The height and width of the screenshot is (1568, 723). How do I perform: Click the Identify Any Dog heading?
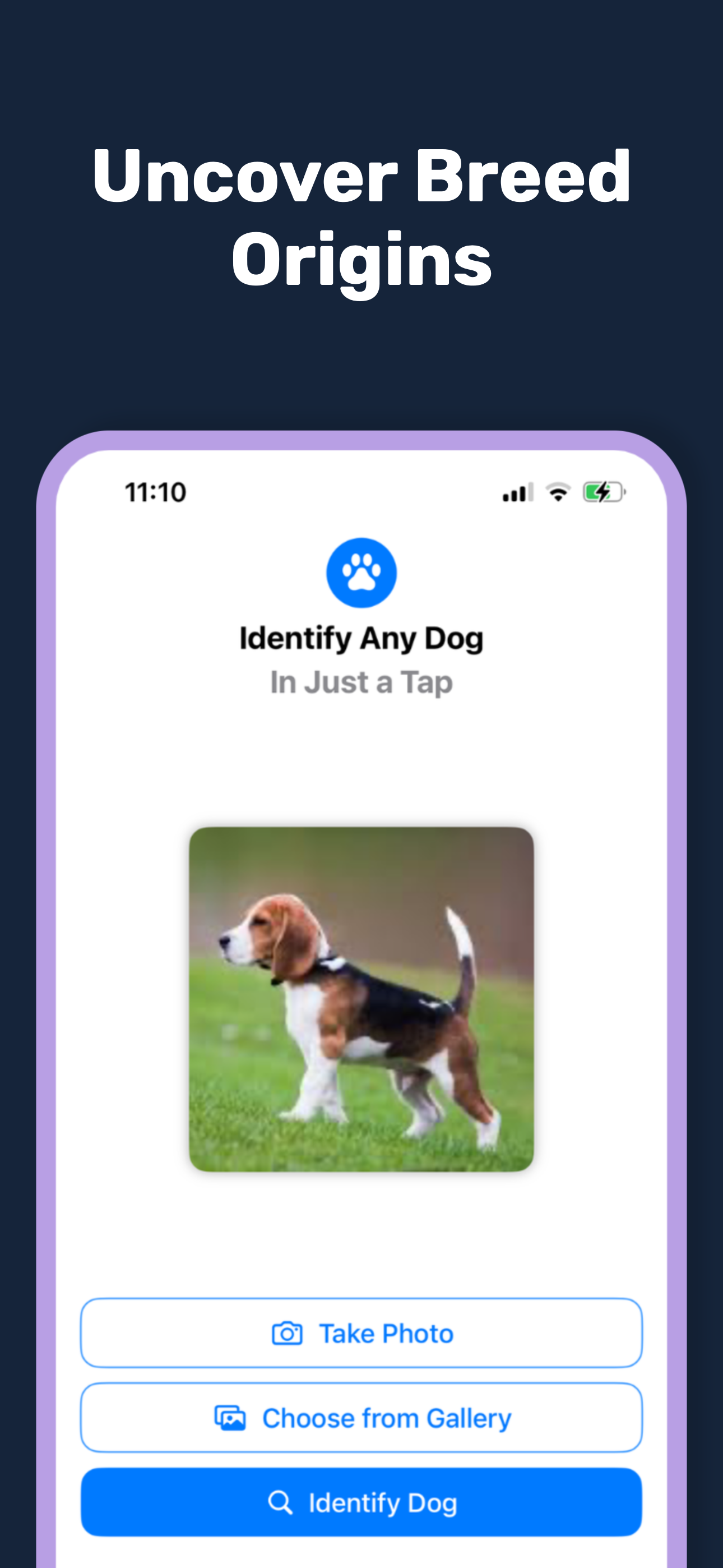point(361,638)
